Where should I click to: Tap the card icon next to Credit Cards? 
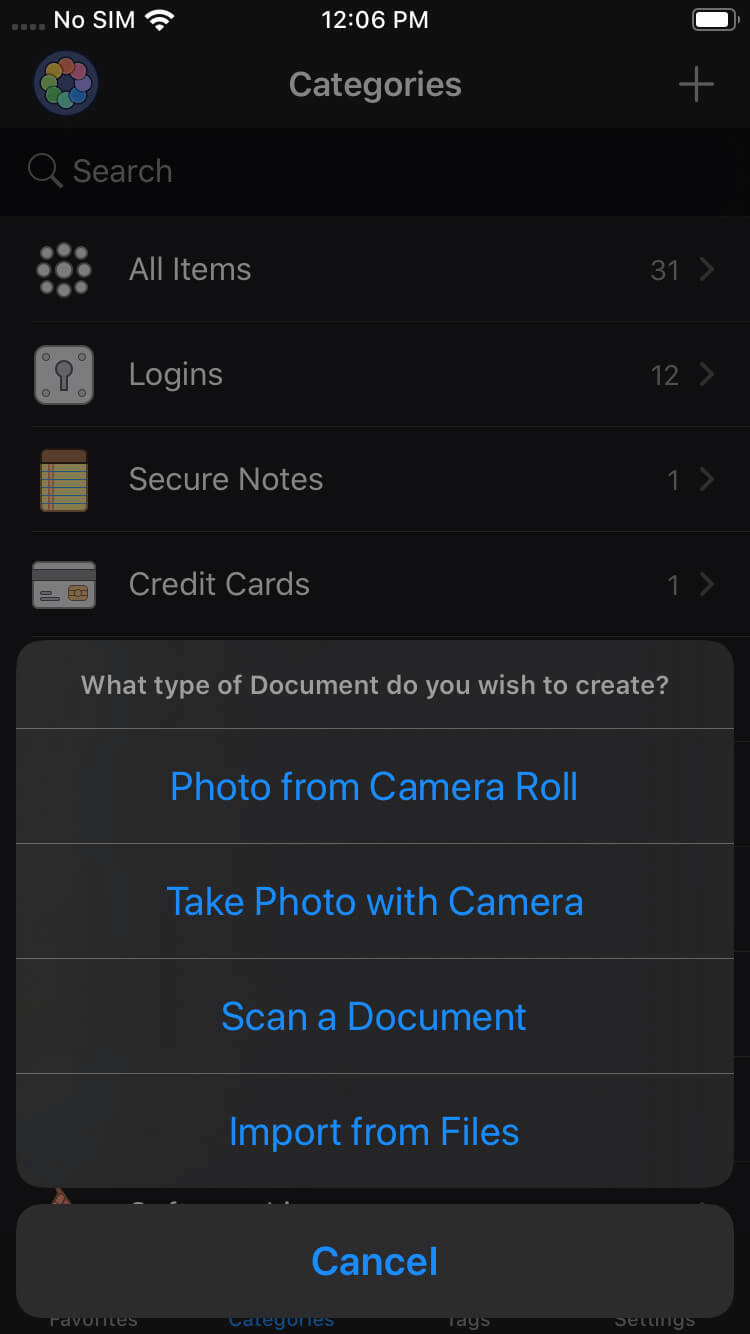(64, 584)
